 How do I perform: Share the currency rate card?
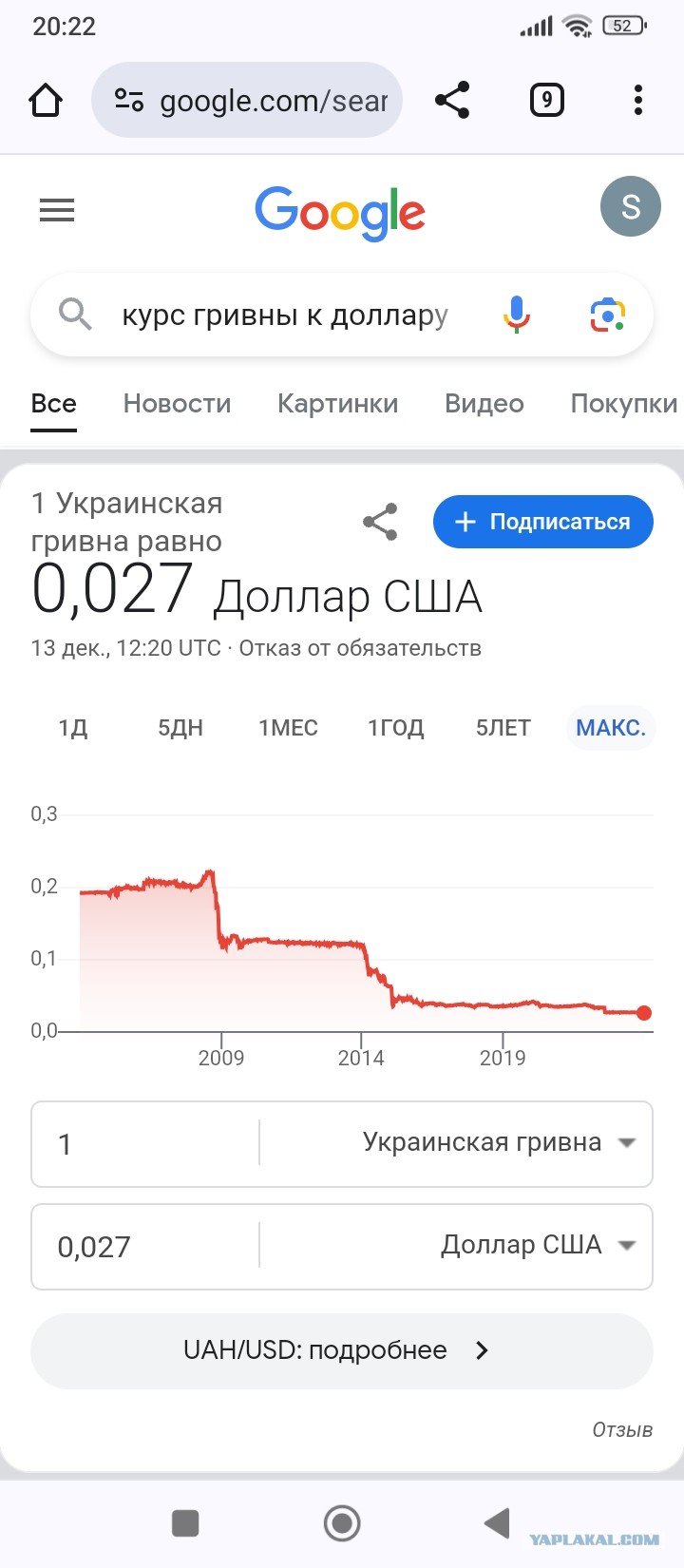[x=380, y=522]
